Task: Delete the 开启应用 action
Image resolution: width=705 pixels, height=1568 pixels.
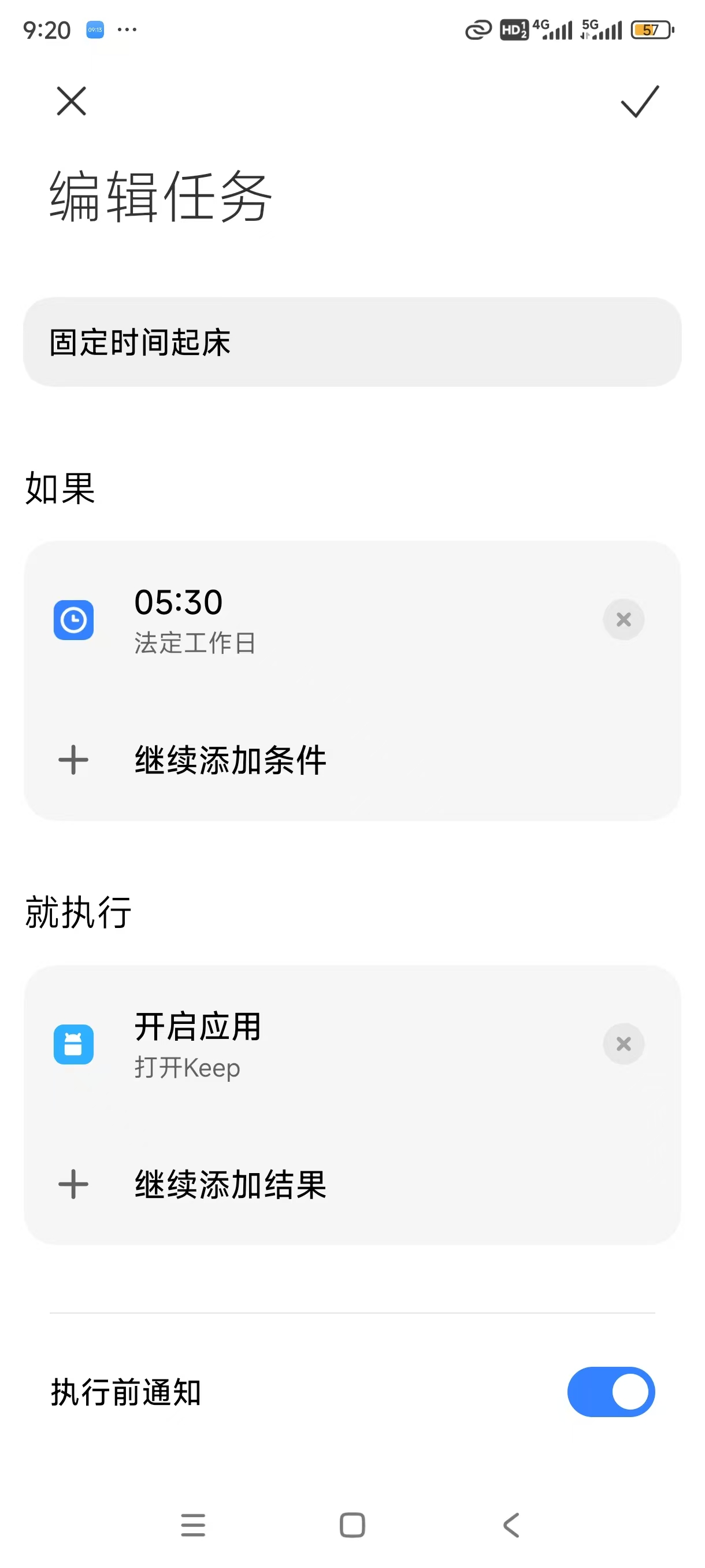Action: (623, 1044)
